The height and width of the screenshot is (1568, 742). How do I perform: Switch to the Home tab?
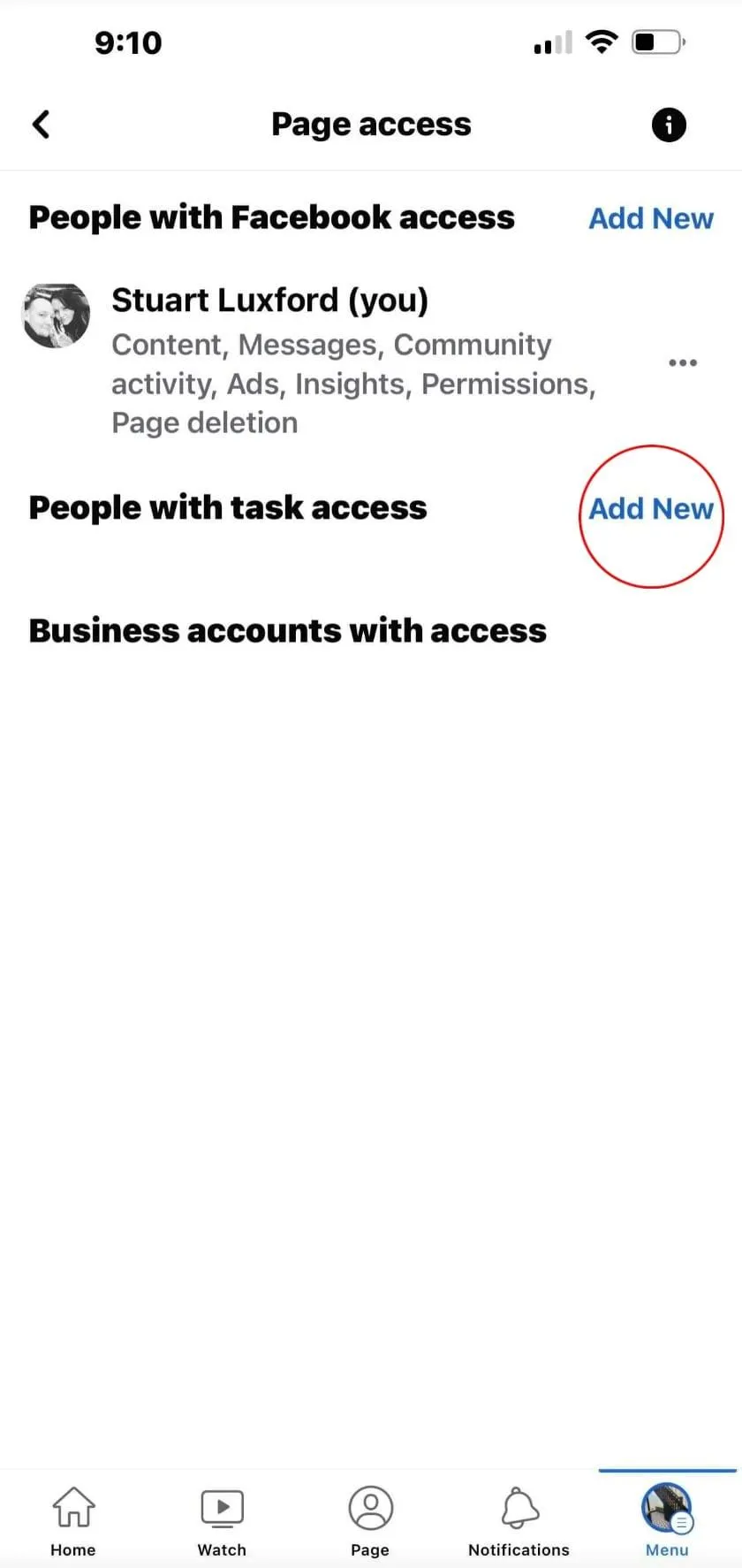click(x=73, y=1519)
